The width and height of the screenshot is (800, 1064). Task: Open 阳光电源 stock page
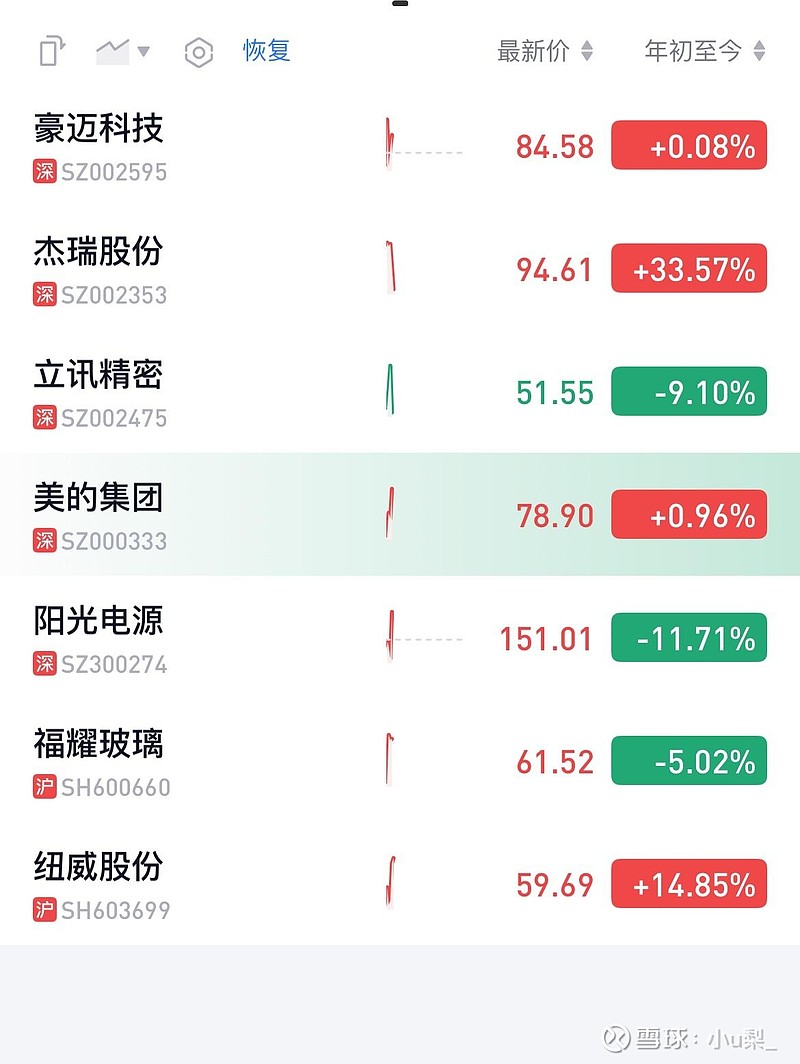point(98,638)
